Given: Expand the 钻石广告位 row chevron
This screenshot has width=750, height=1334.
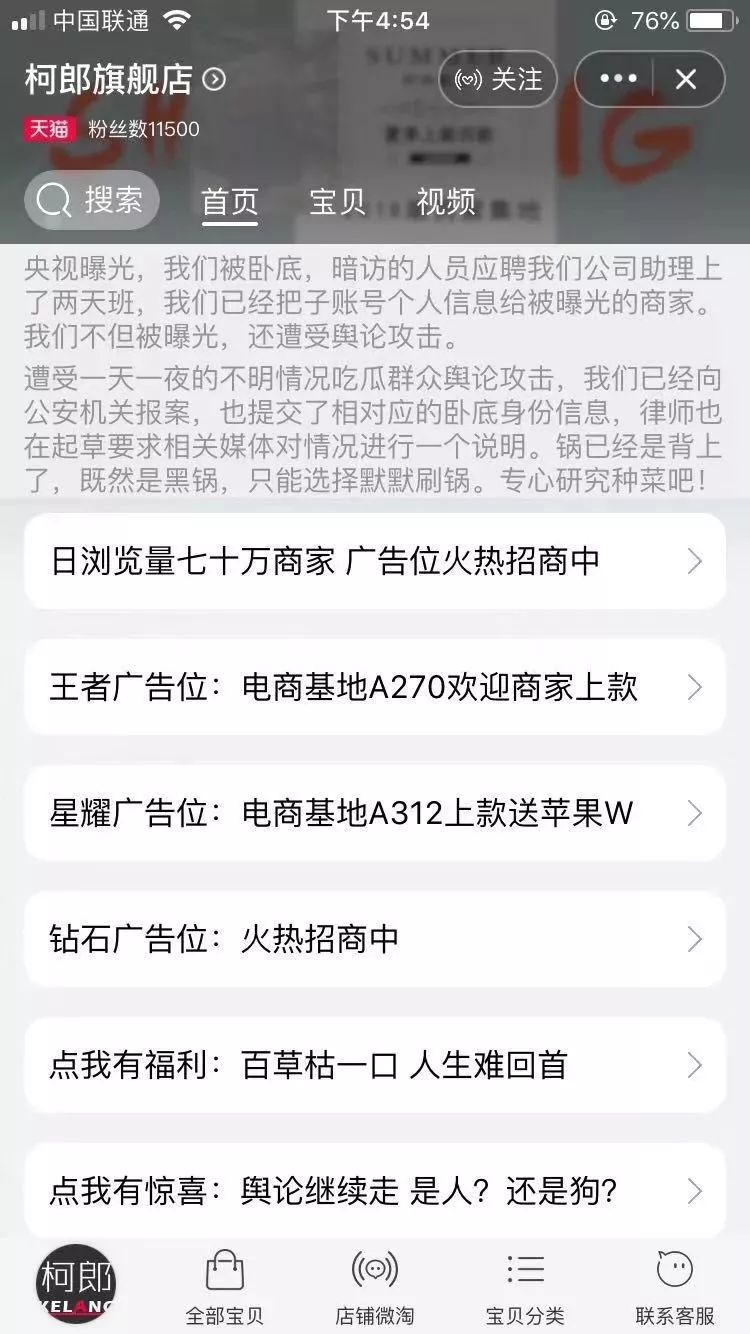Looking at the screenshot, I should coord(694,939).
